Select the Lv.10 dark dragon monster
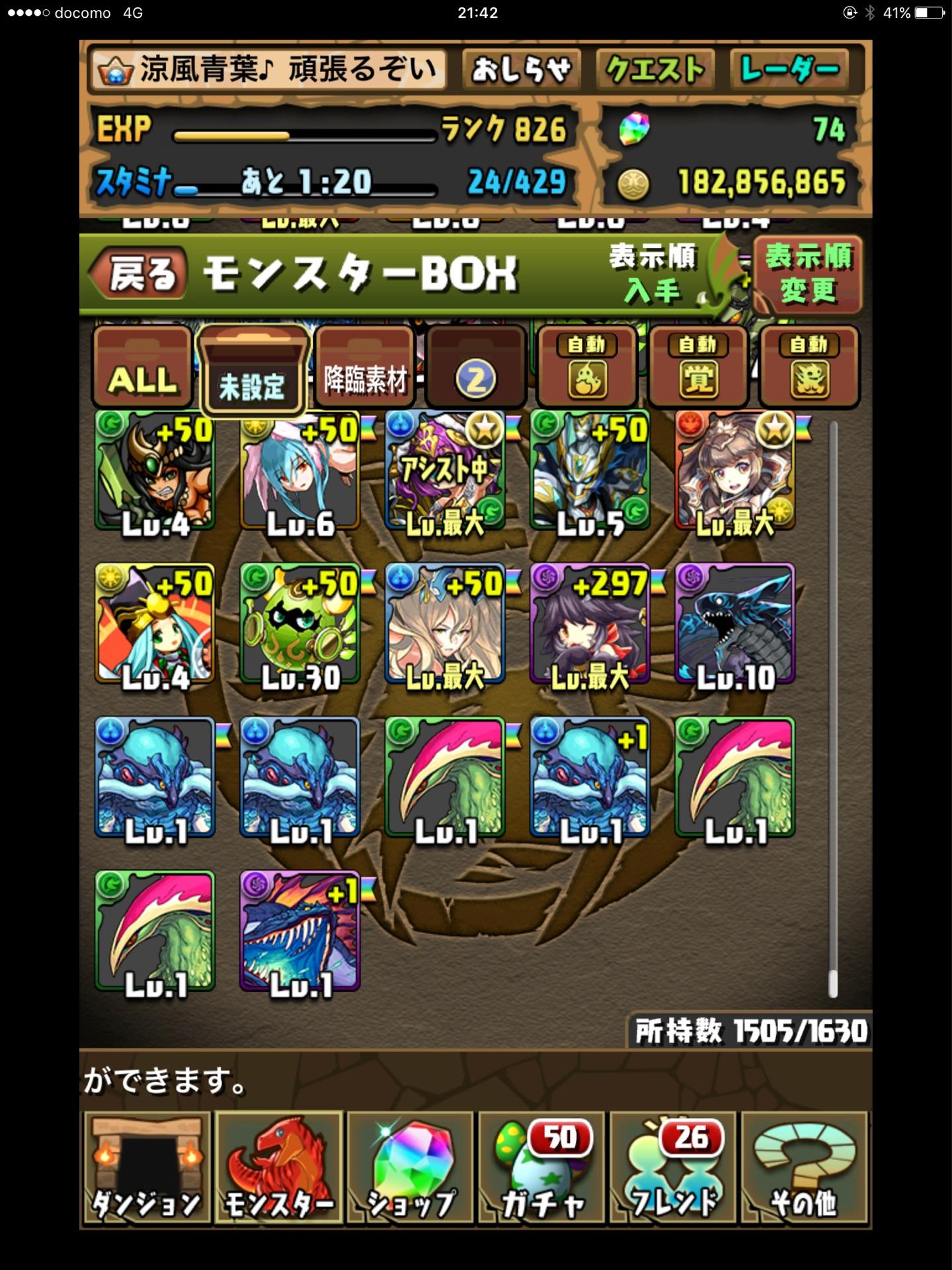952x1270 pixels. click(734, 624)
